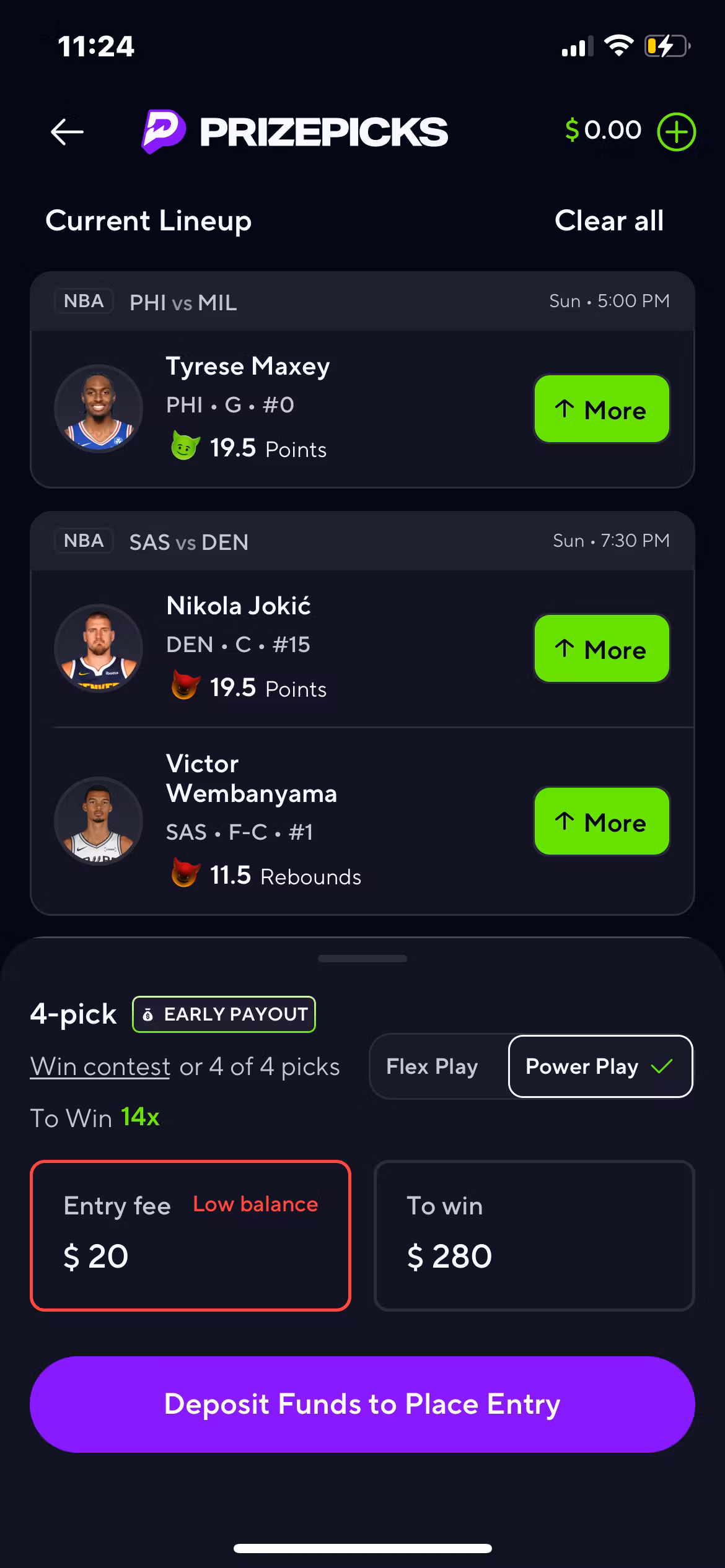The width and height of the screenshot is (725, 1568).
Task: Add funds with the green plus icon
Action: click(x=676, y=131)
